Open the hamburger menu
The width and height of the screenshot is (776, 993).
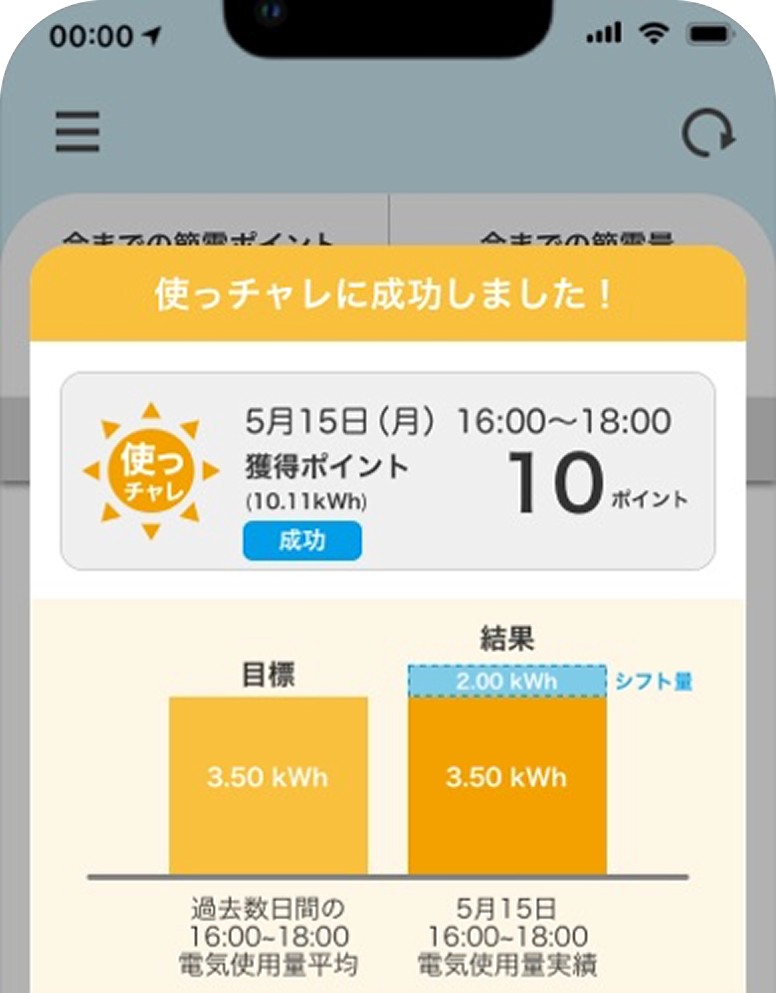coord(77,132)
